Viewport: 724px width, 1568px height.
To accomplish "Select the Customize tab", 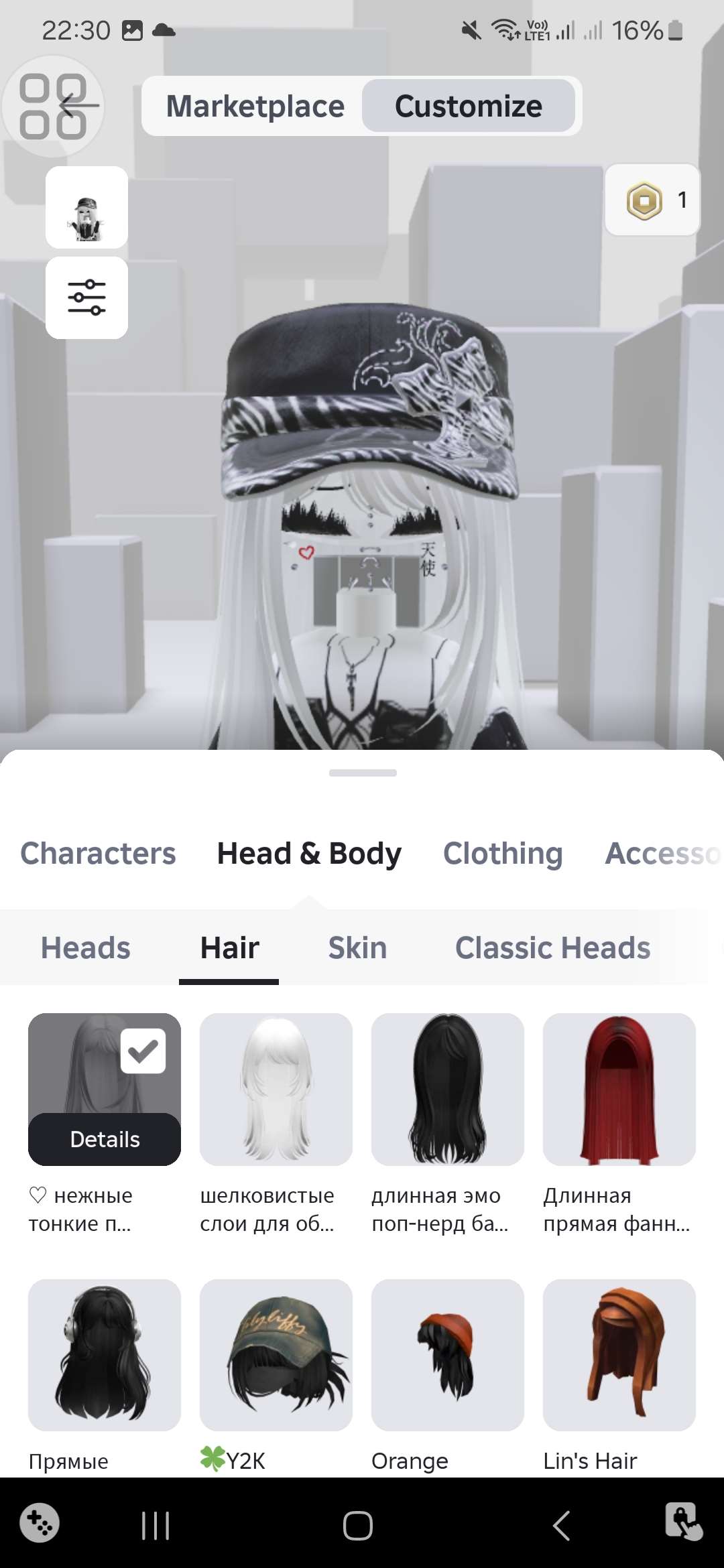I will 468,107.
